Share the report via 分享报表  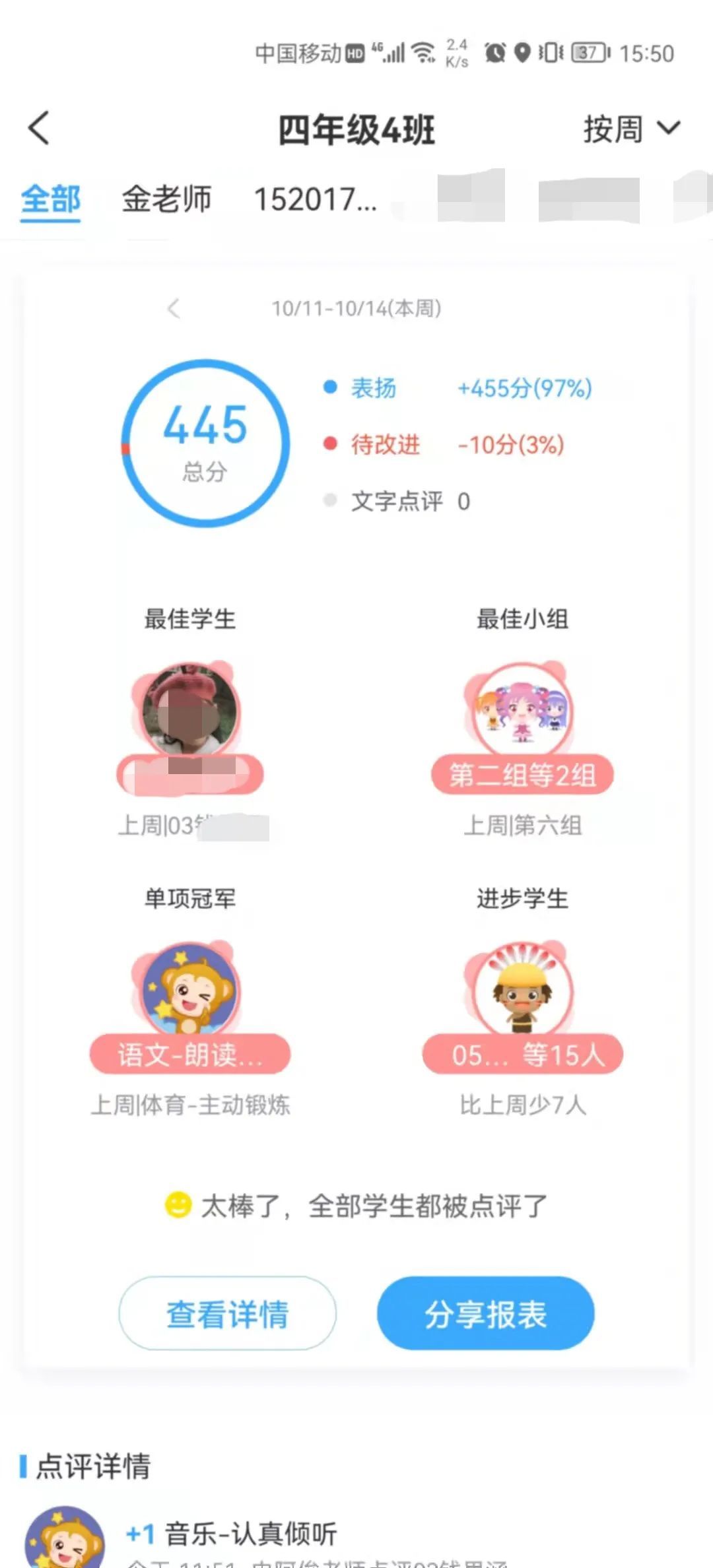point(485,1313)
